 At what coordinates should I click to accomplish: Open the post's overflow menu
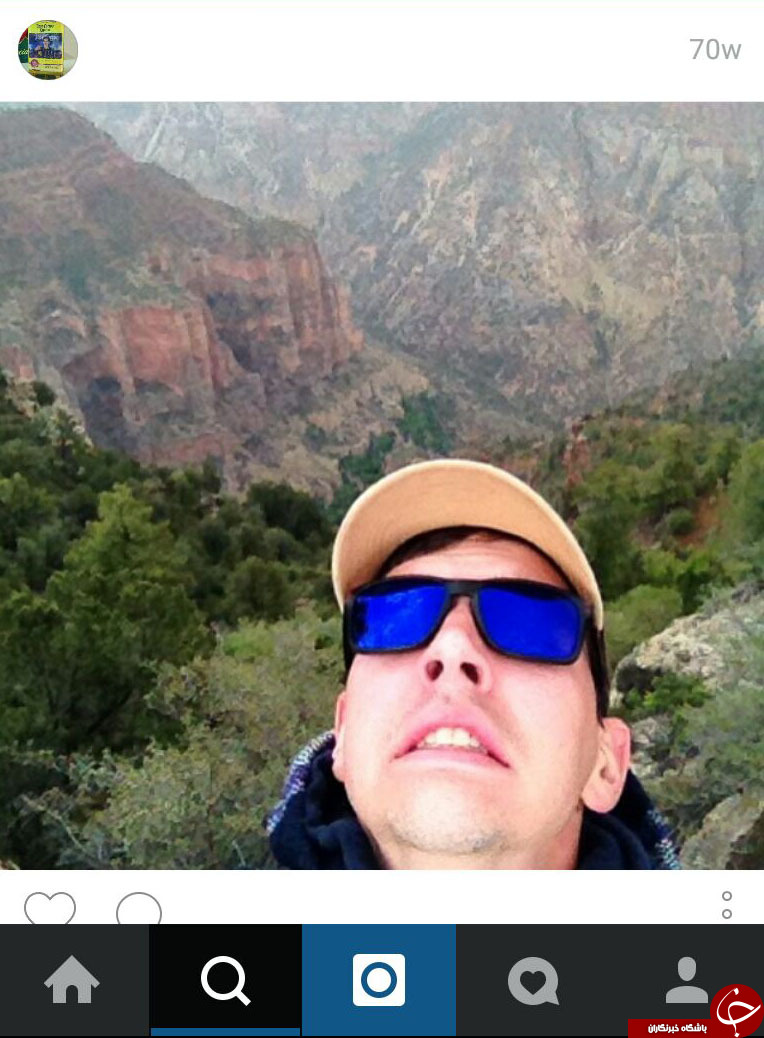coord(727,905)
